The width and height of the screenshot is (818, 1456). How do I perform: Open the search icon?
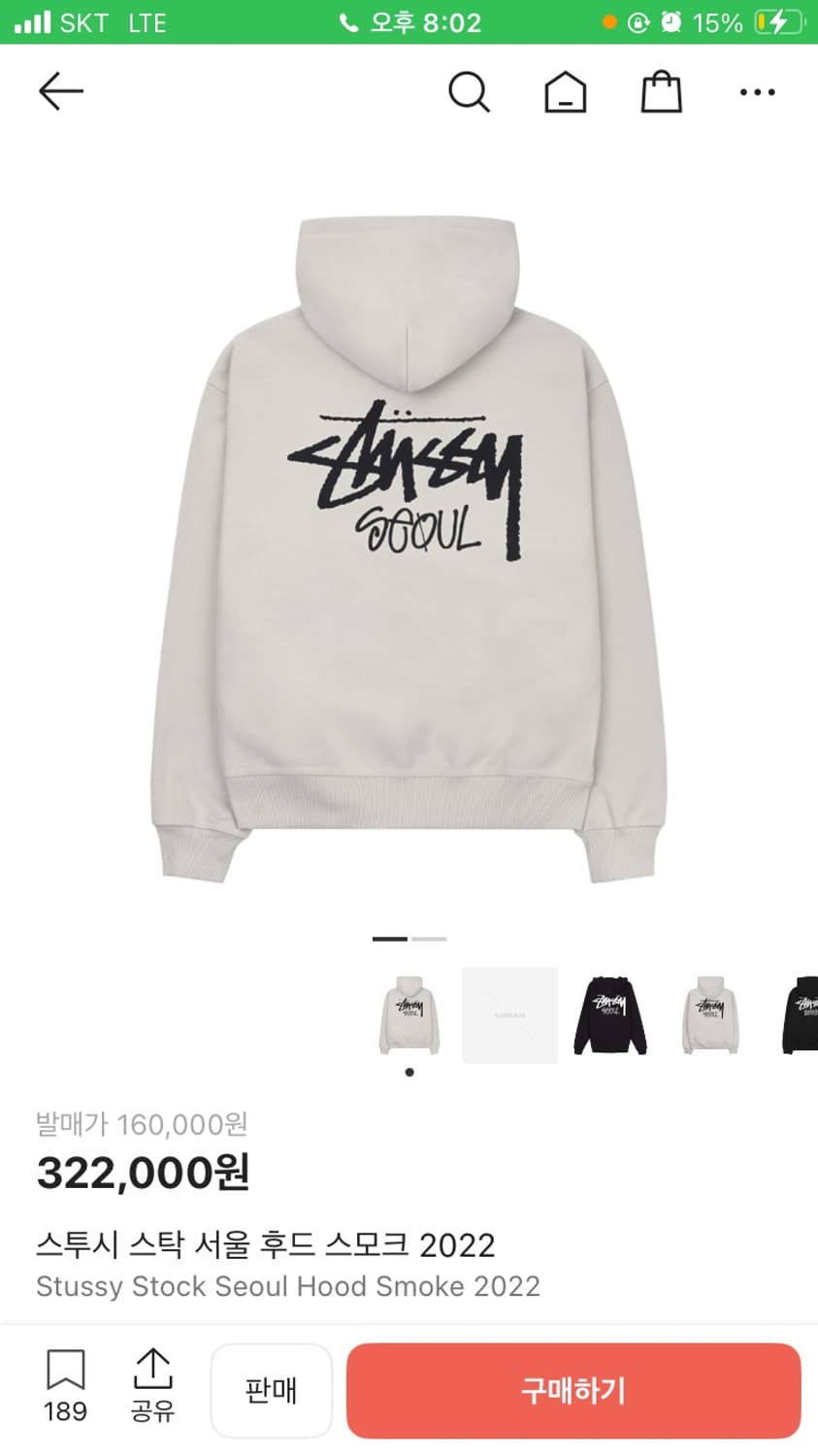click(470, 91)
